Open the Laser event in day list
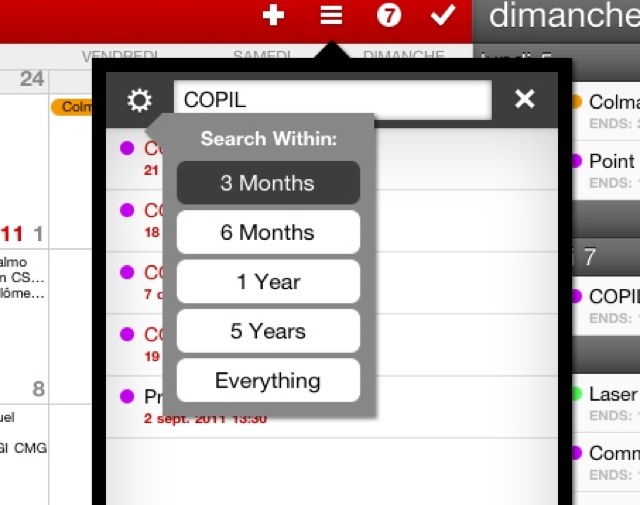Viewport: 640px width, 505px height. coord(606,402)
